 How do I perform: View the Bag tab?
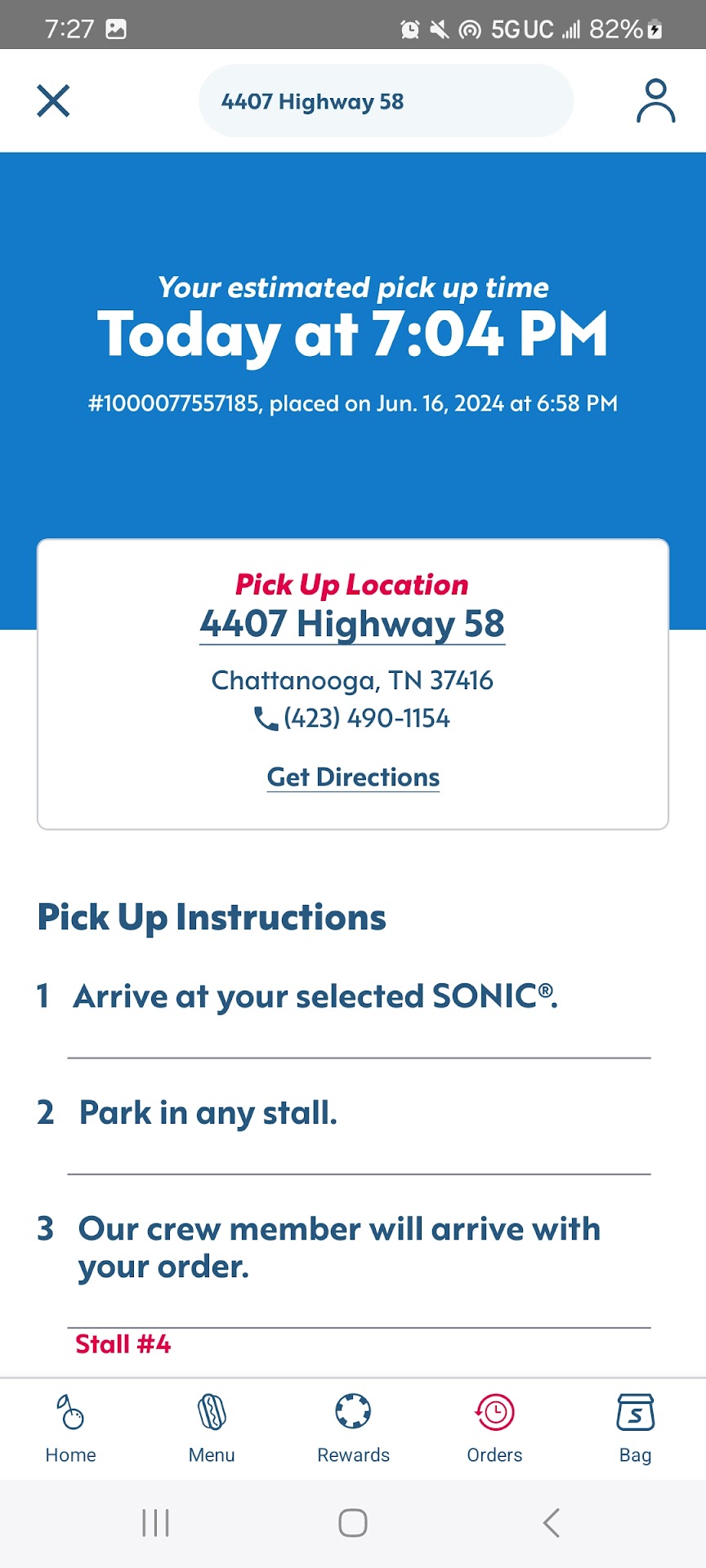pos(635,1428)
